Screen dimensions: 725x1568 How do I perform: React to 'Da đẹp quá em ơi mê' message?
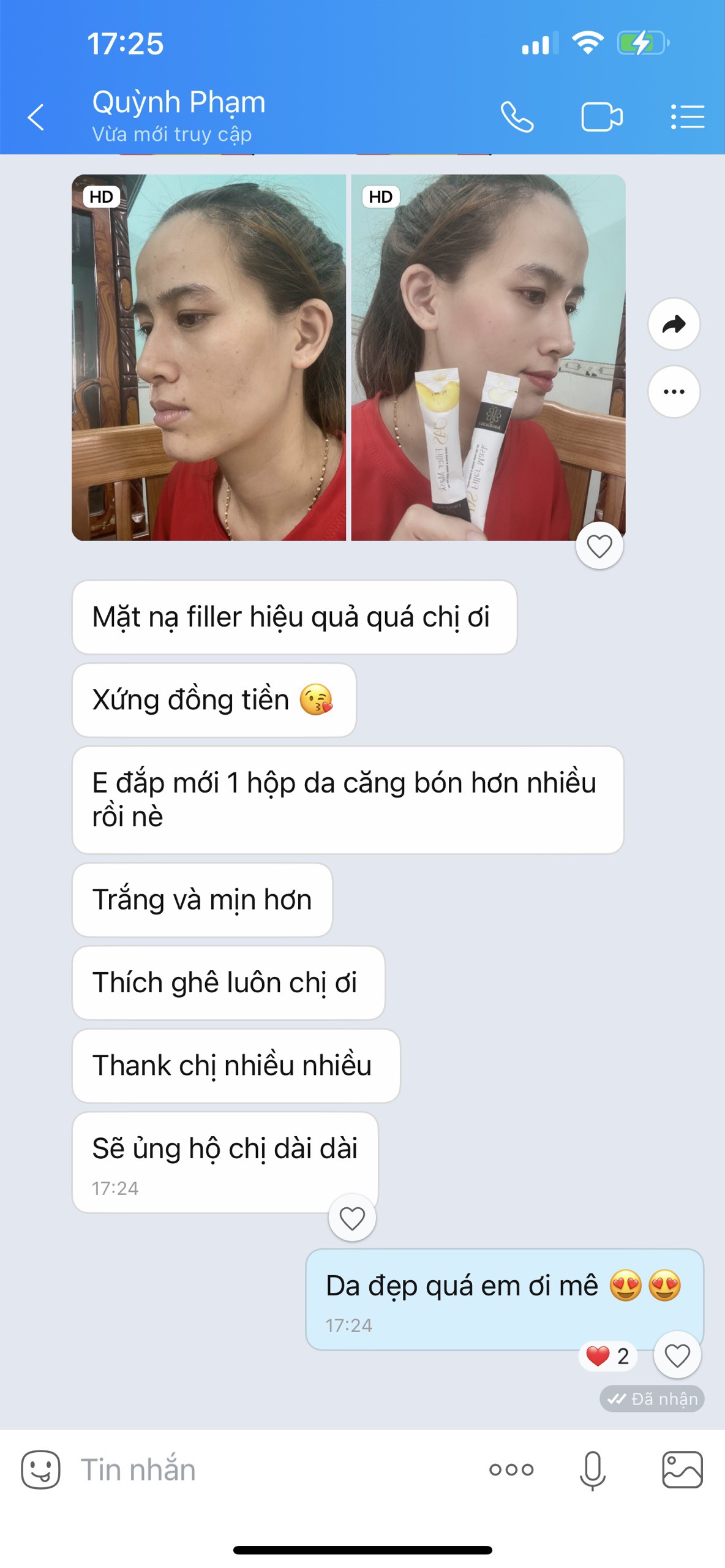(x=677, y=1355)
